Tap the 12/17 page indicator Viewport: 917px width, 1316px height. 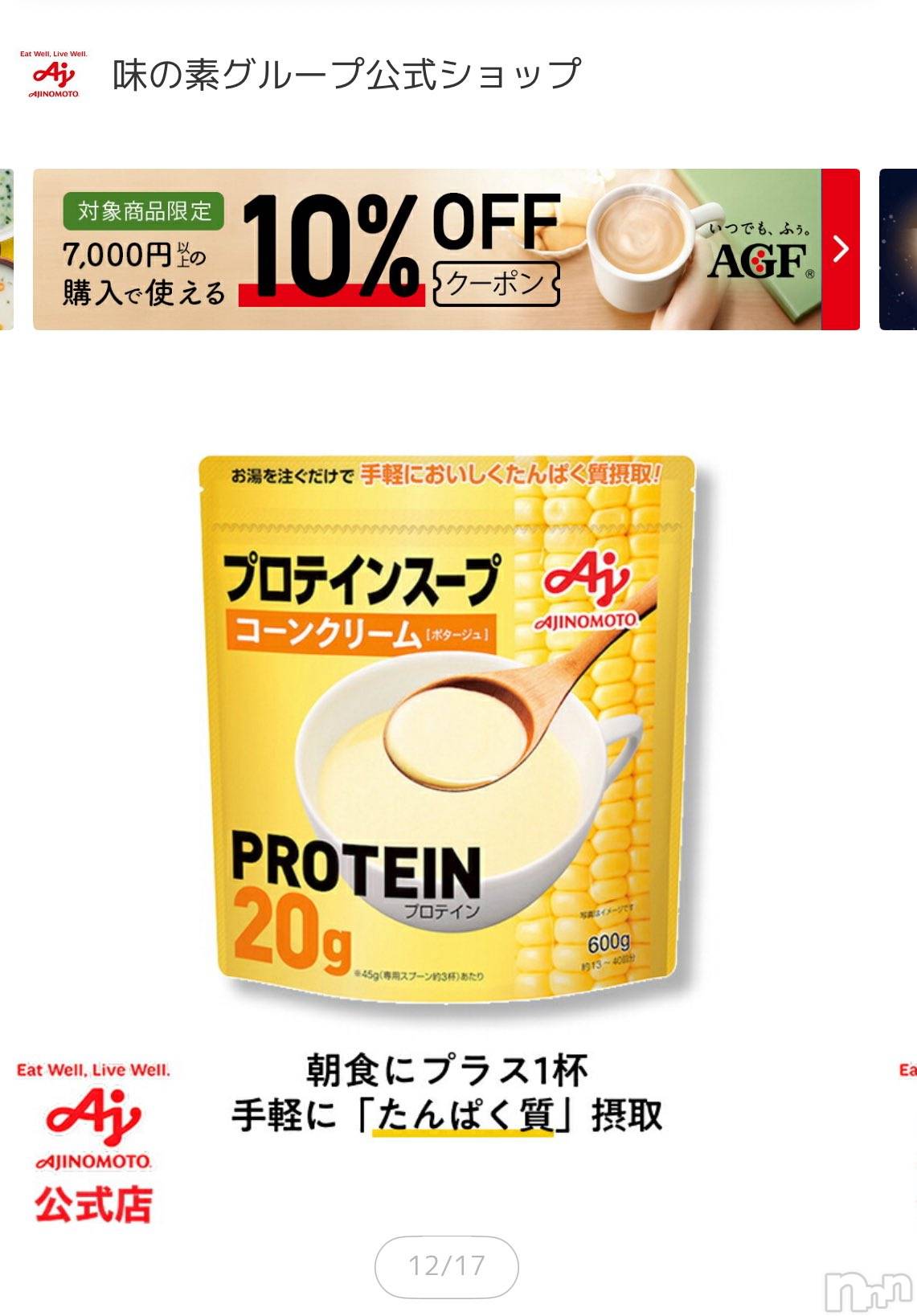(446, 1266)
